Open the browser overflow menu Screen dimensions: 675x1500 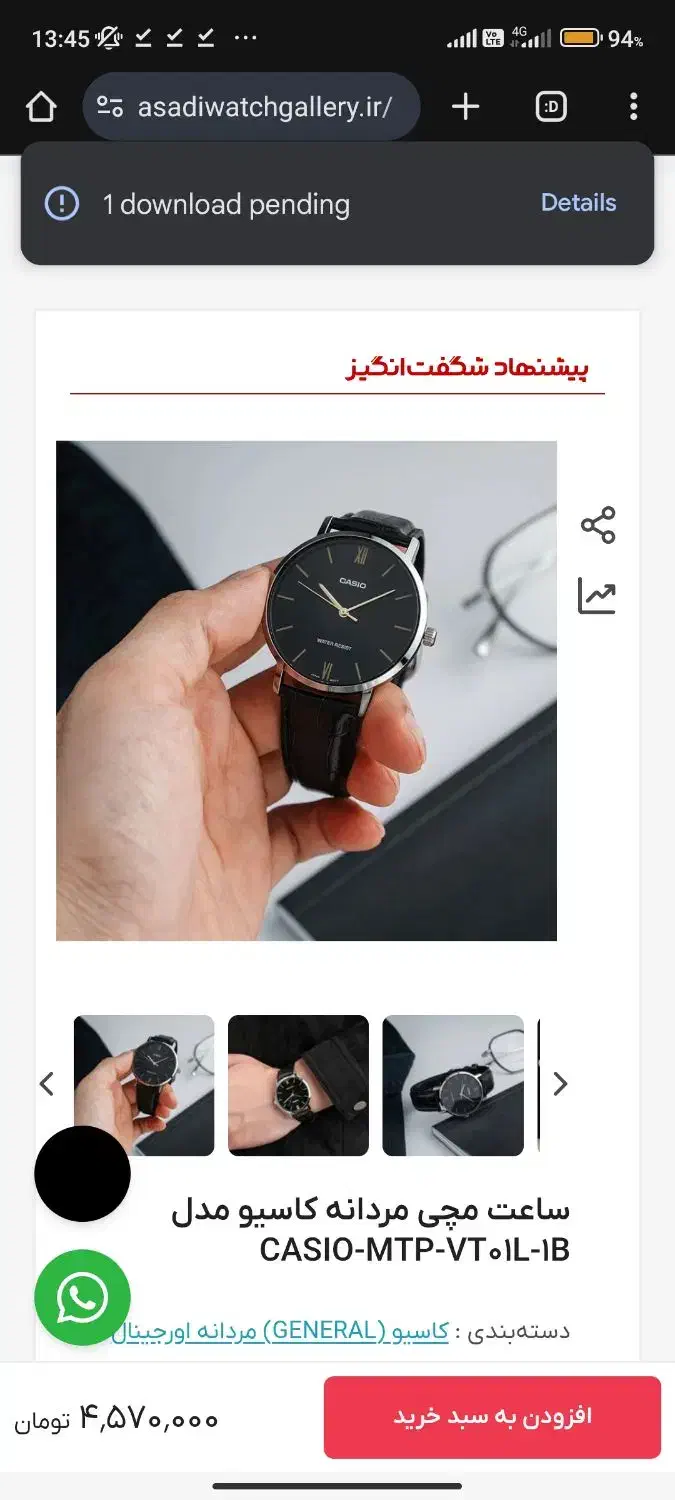(633, 107)
